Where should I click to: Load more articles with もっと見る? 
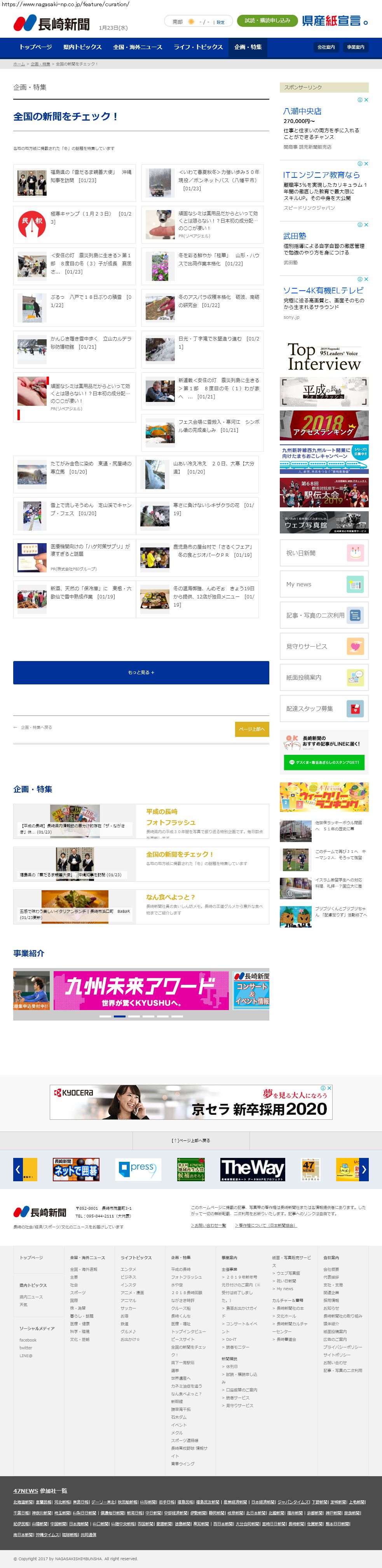tap(141, 673)
